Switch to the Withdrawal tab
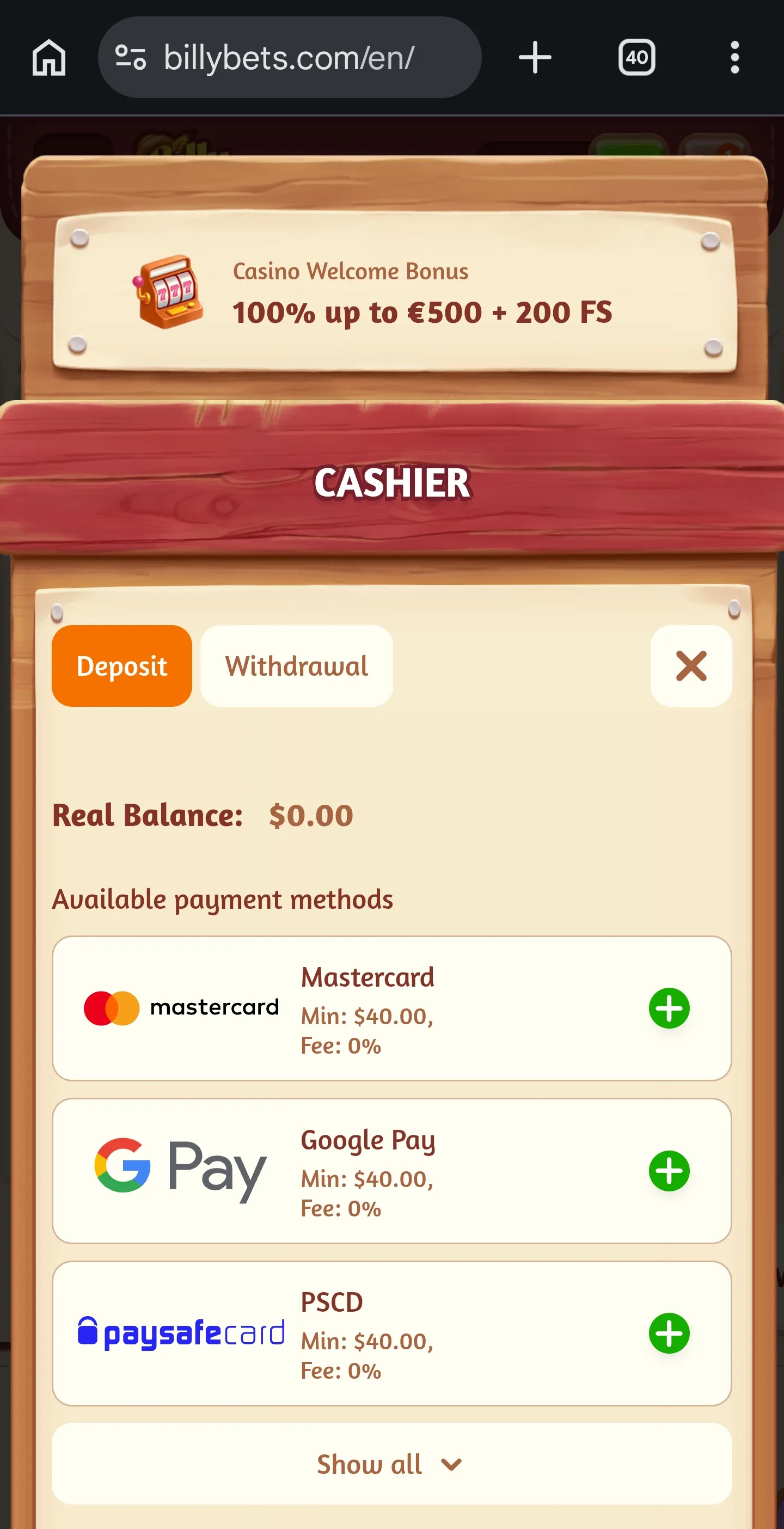Image resolution: width=784 pixels, height=1529 pixels. click(296, 665)
